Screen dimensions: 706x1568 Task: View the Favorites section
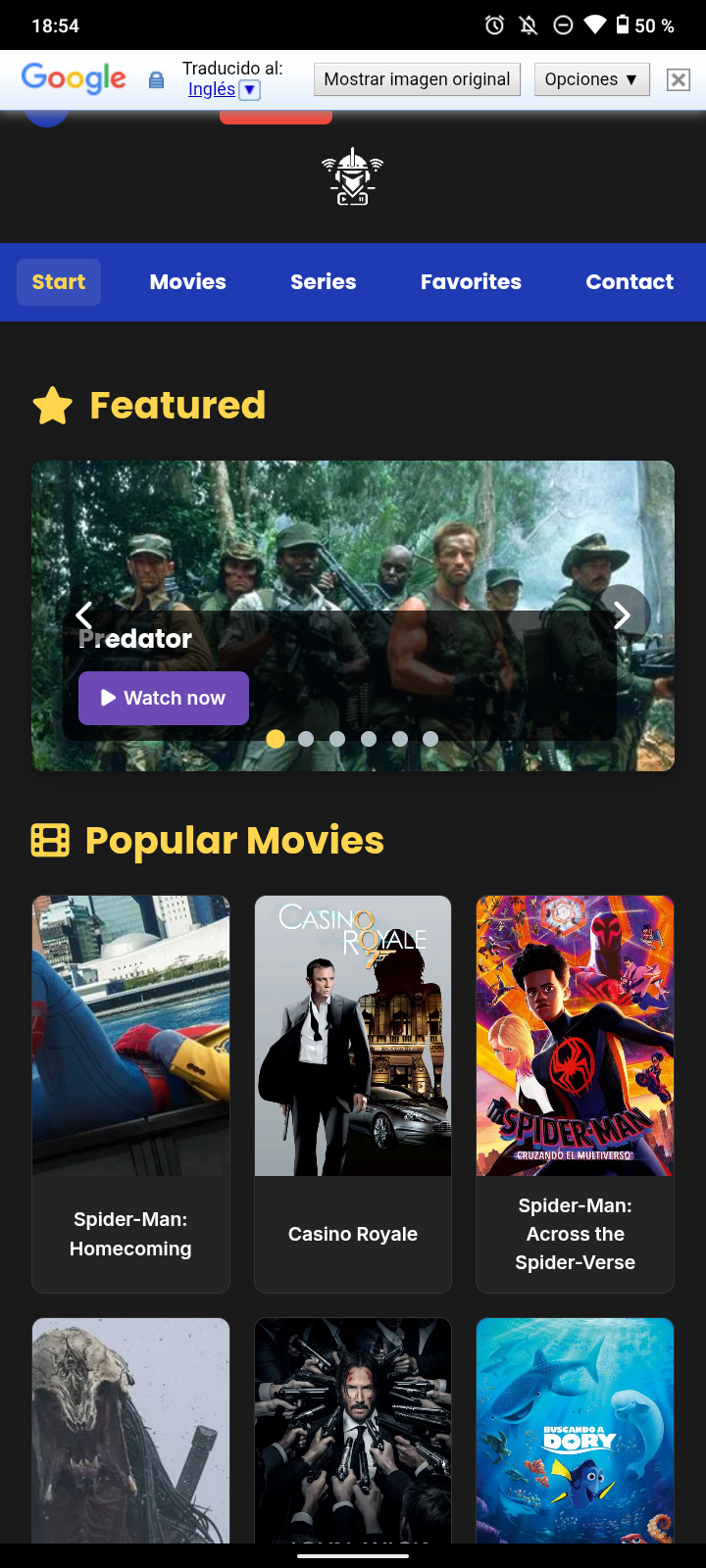coord(471,282)
